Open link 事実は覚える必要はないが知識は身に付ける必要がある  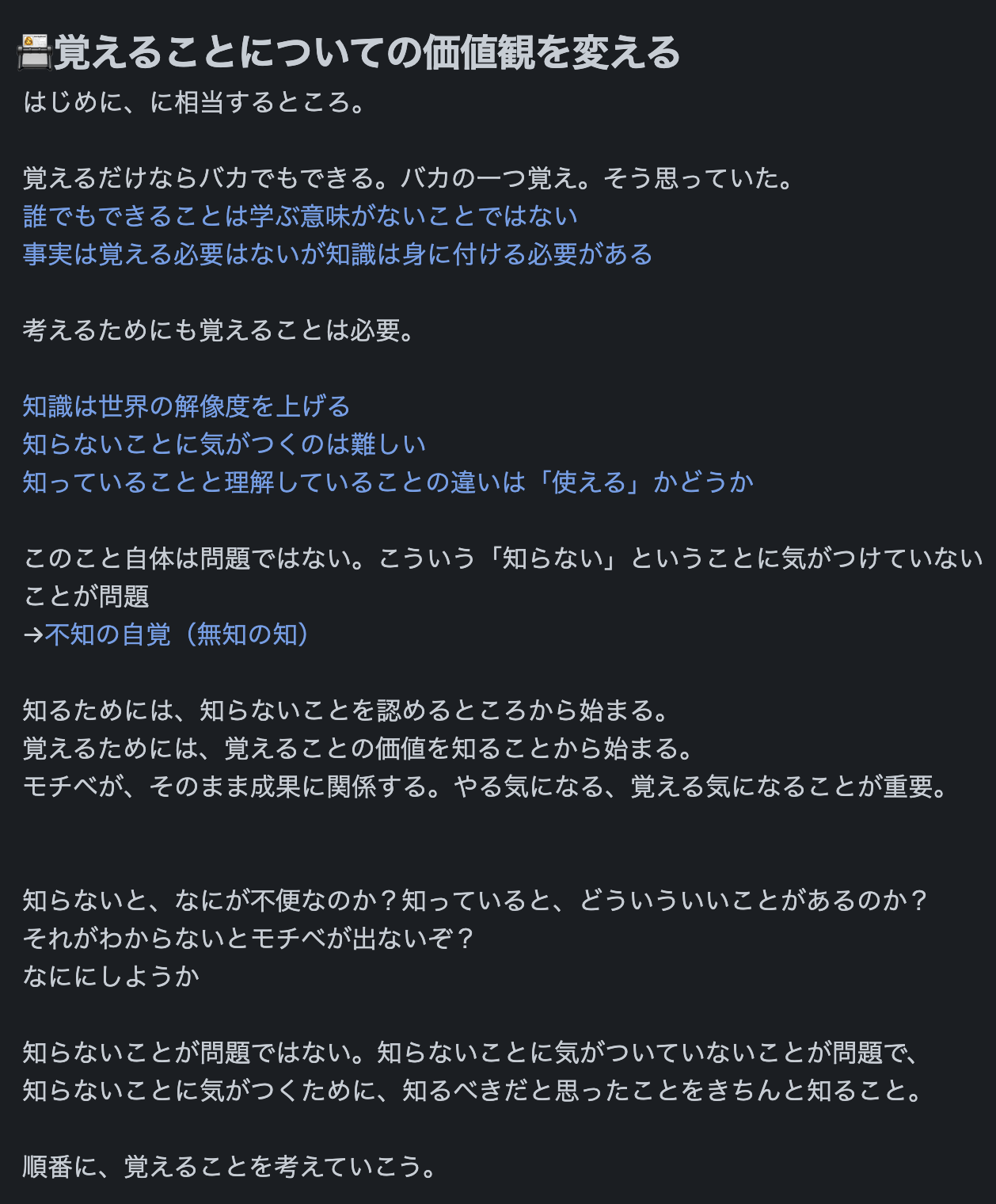pyautogui.click(x=337, y=254)
